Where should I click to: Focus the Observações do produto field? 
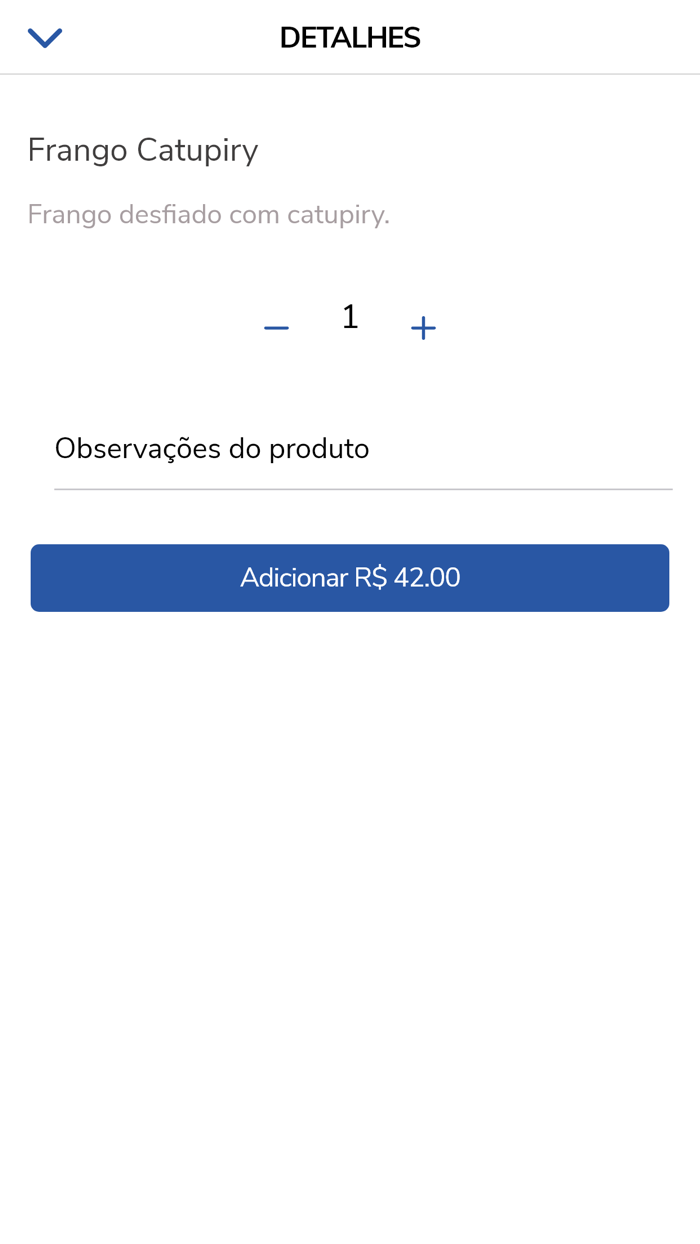(x=362, y=450)
